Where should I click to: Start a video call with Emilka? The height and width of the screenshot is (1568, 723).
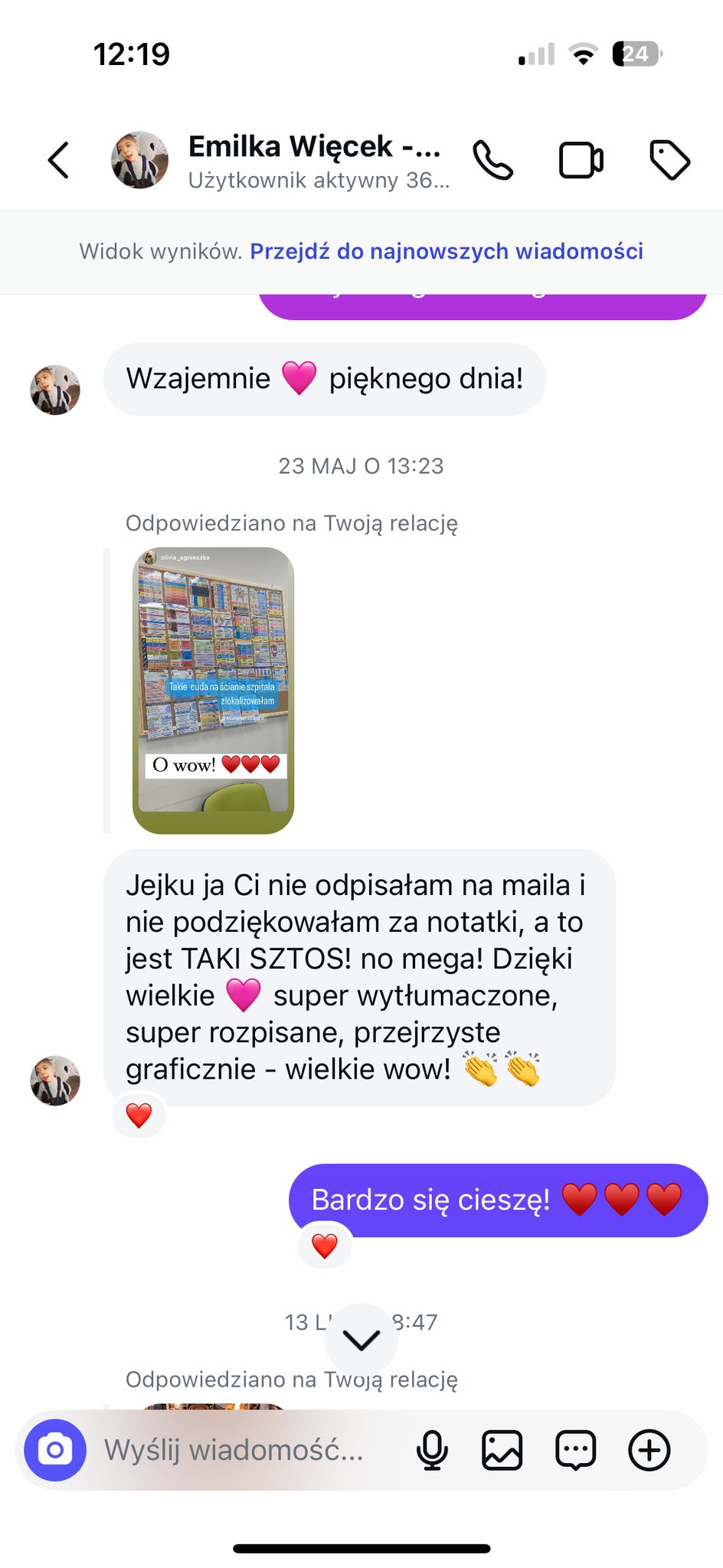point(581,160)
